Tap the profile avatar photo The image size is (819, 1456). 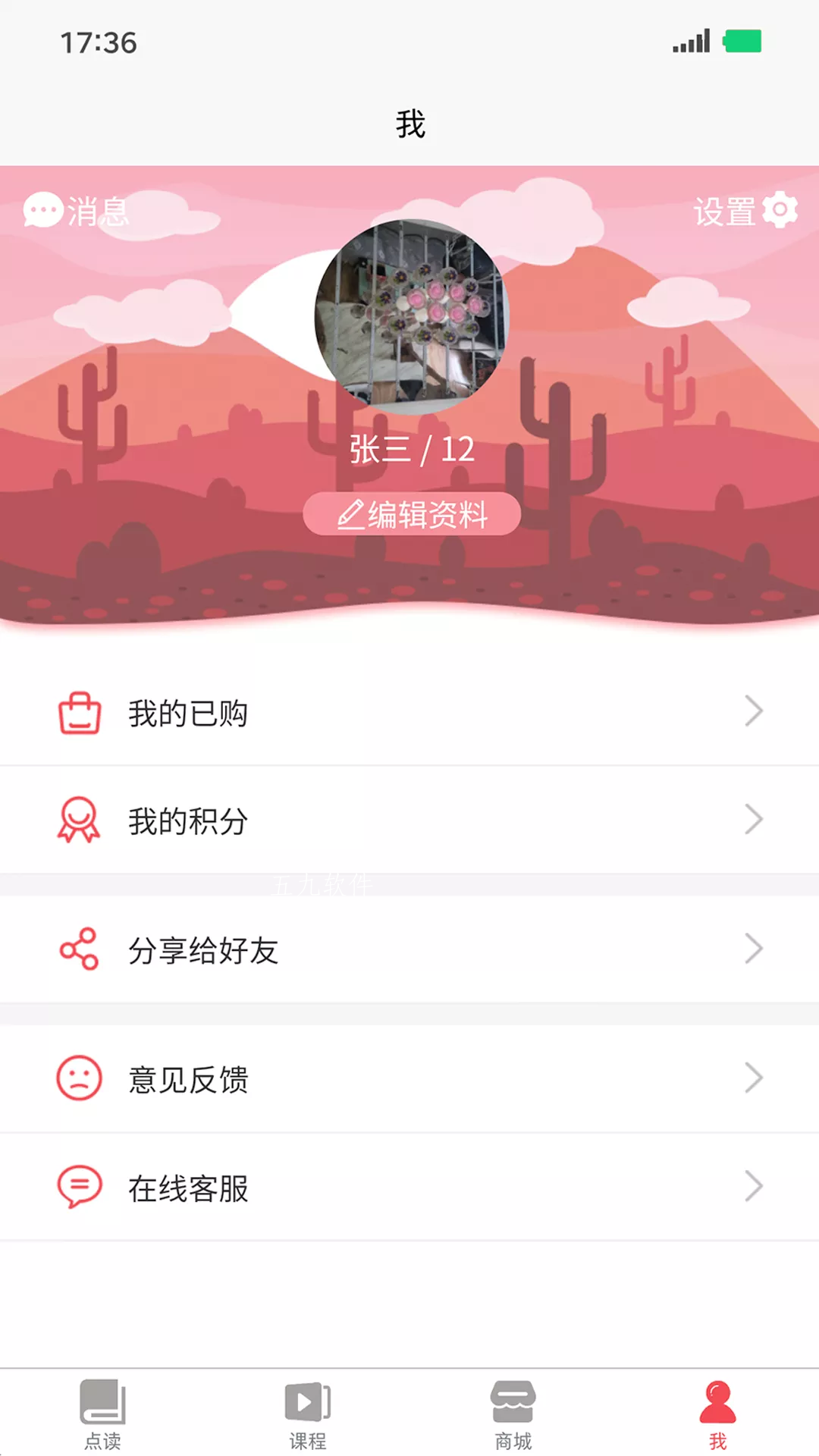(x=411, y=317)
